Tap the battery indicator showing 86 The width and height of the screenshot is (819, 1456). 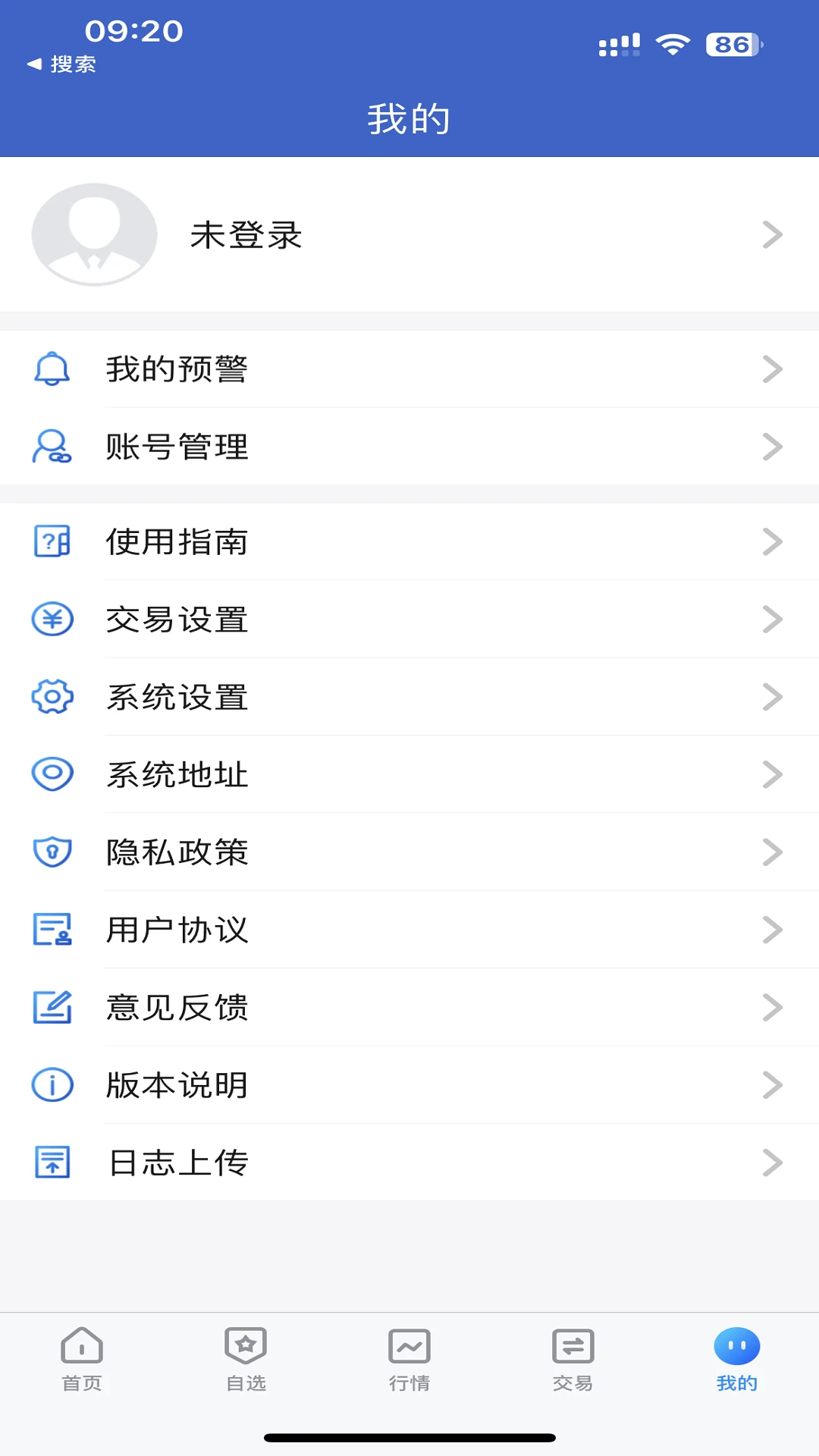point(730,45)
